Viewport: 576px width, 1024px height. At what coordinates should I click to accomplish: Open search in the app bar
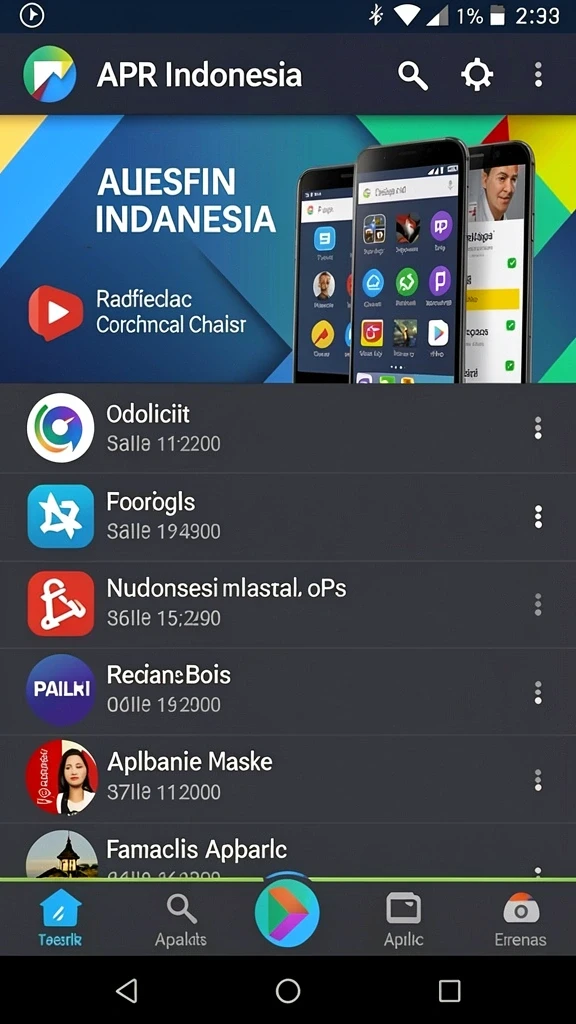coord(413,76)
